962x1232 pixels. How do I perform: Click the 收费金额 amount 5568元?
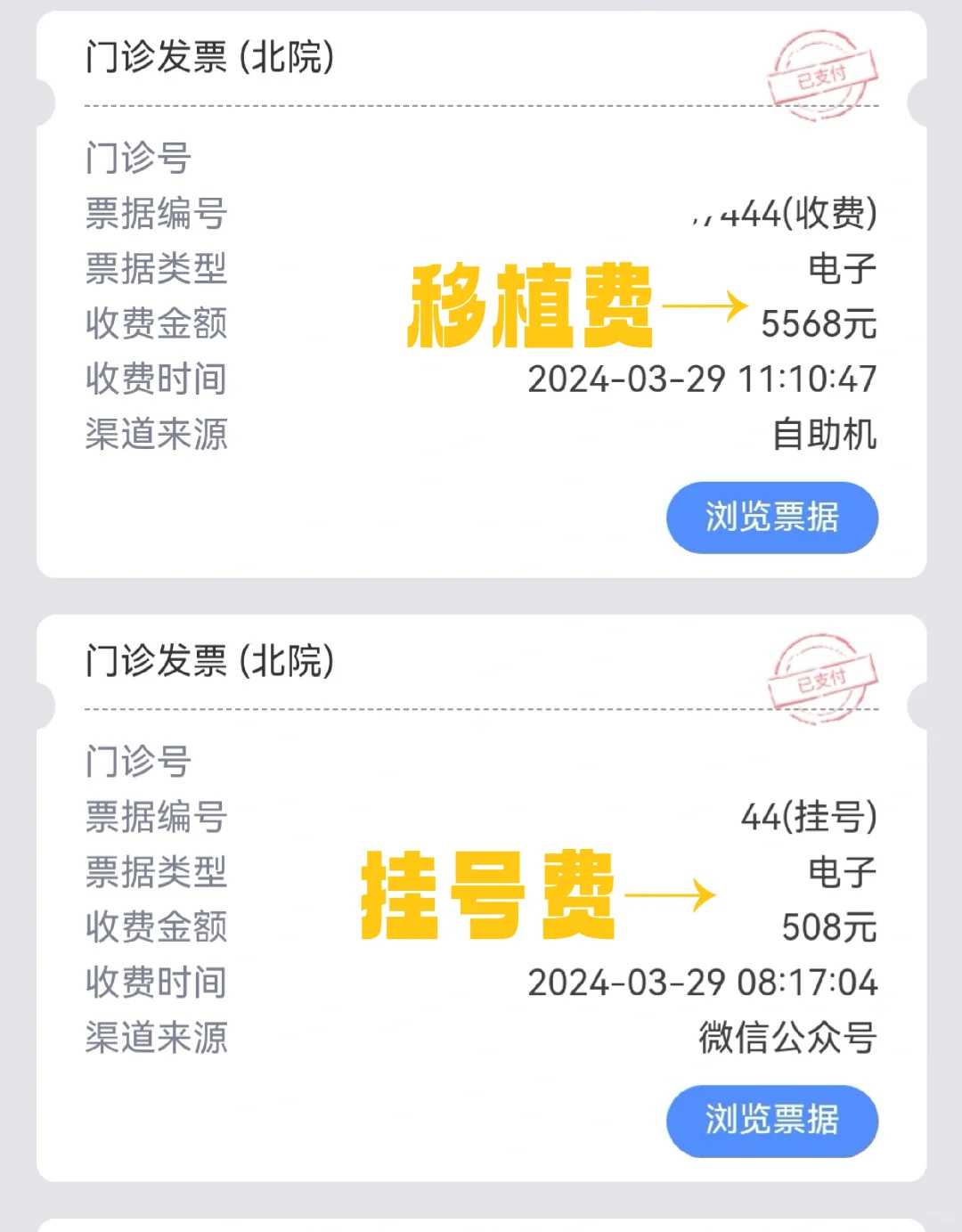pyautogui.click(x=818, y=324)
